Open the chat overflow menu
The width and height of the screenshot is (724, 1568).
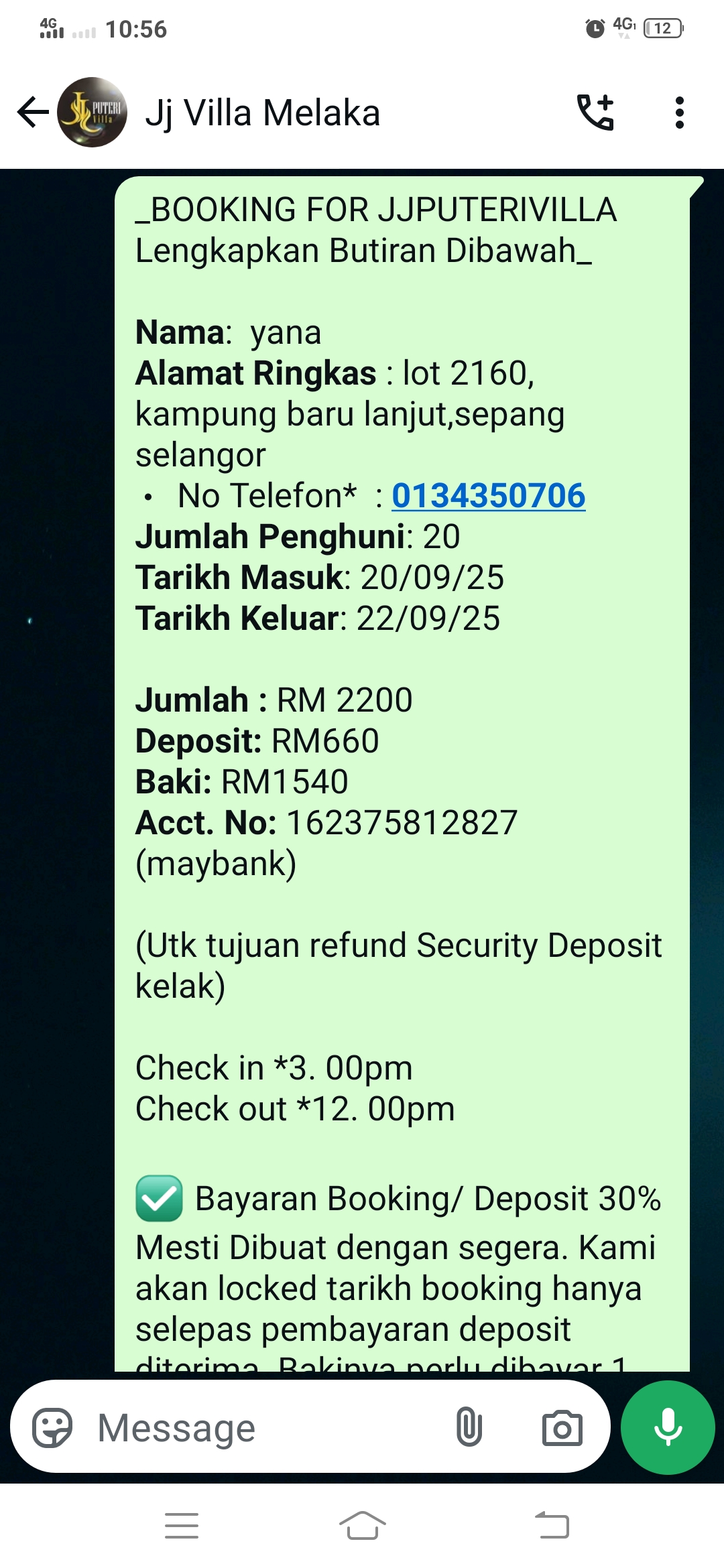(679, 112)
